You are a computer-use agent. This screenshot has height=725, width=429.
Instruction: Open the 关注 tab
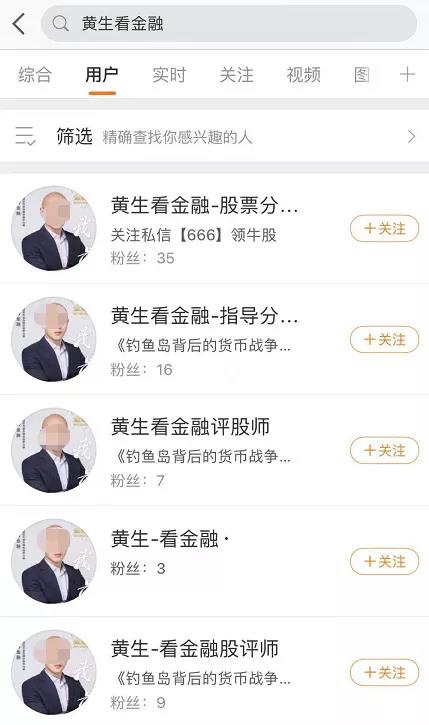(x=236, y=74)
